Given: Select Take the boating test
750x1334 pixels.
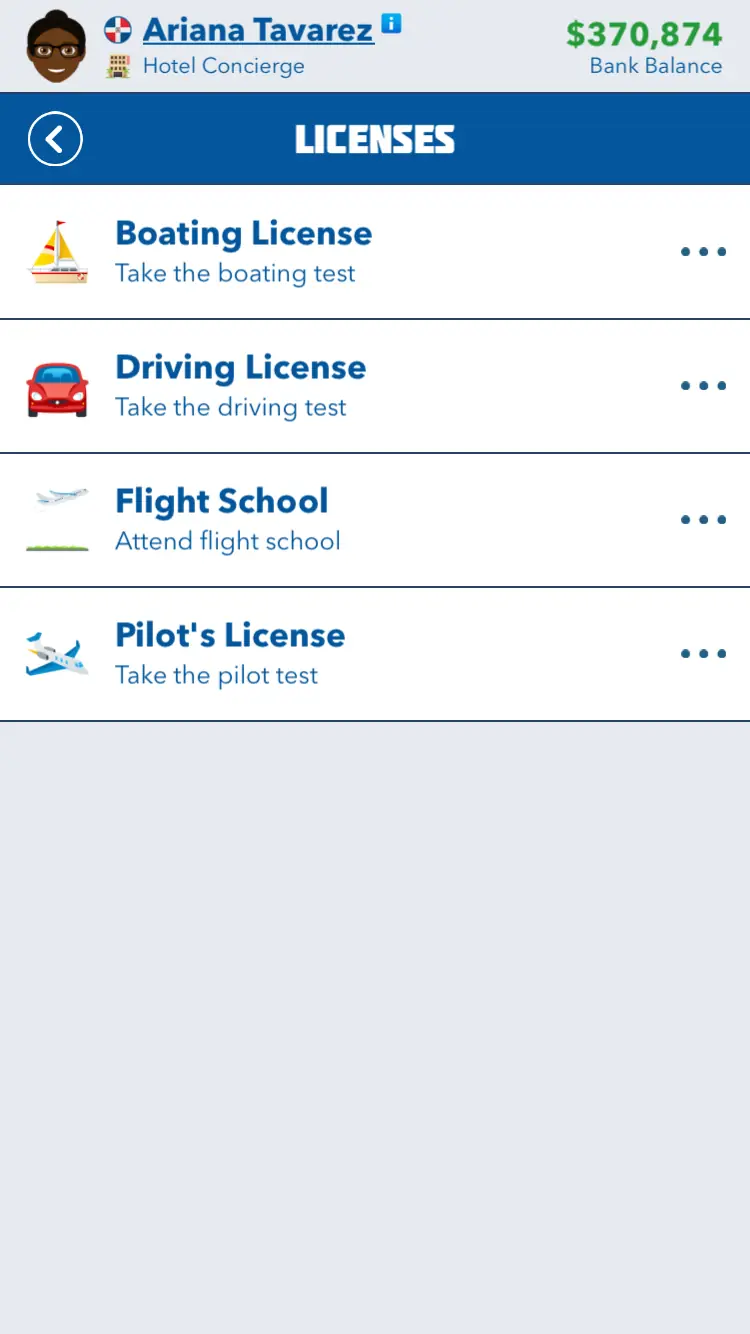Looking at the screenshot, I should 236,273.
